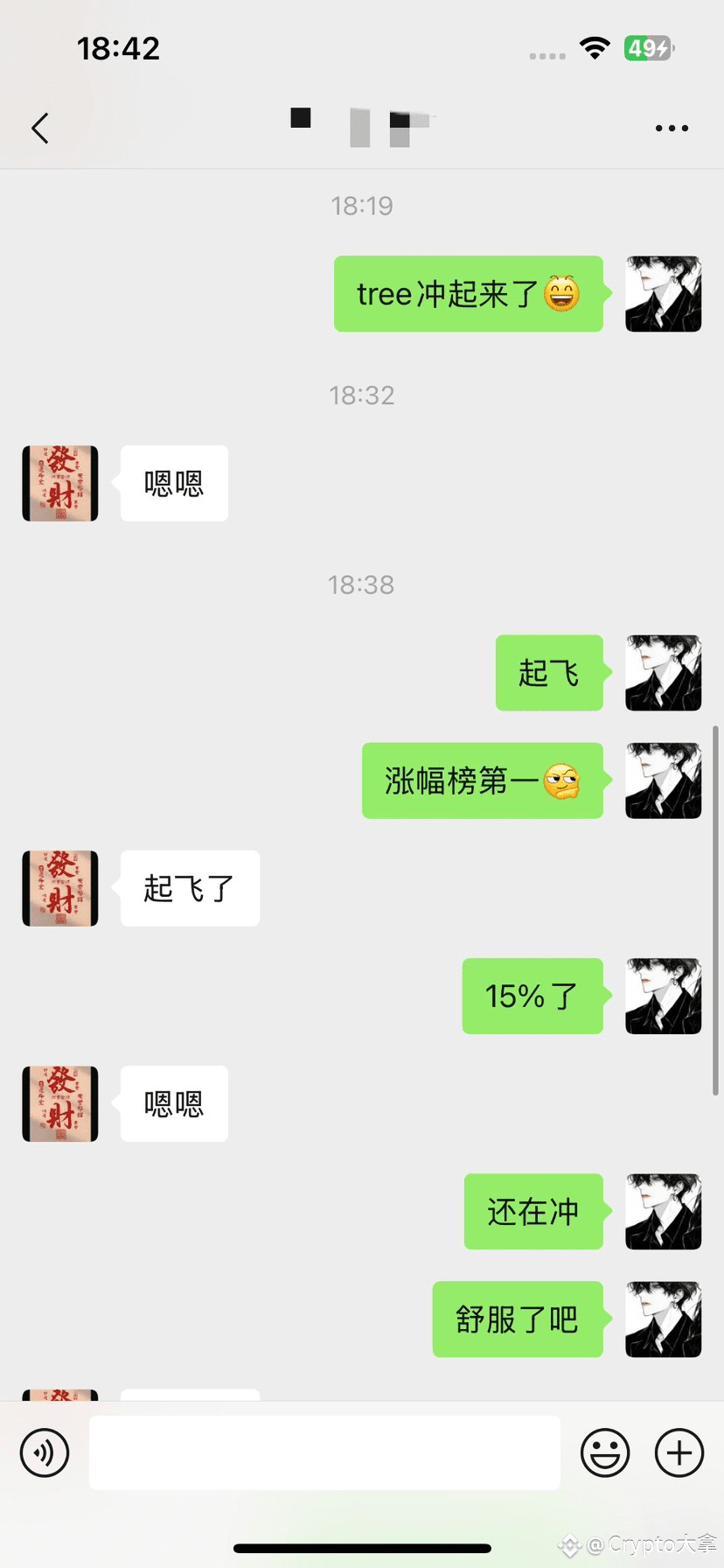The width and height of the screenshot is (724, 1568).
Task: Open the three-dot chat options menu
Action: point(672,128)
